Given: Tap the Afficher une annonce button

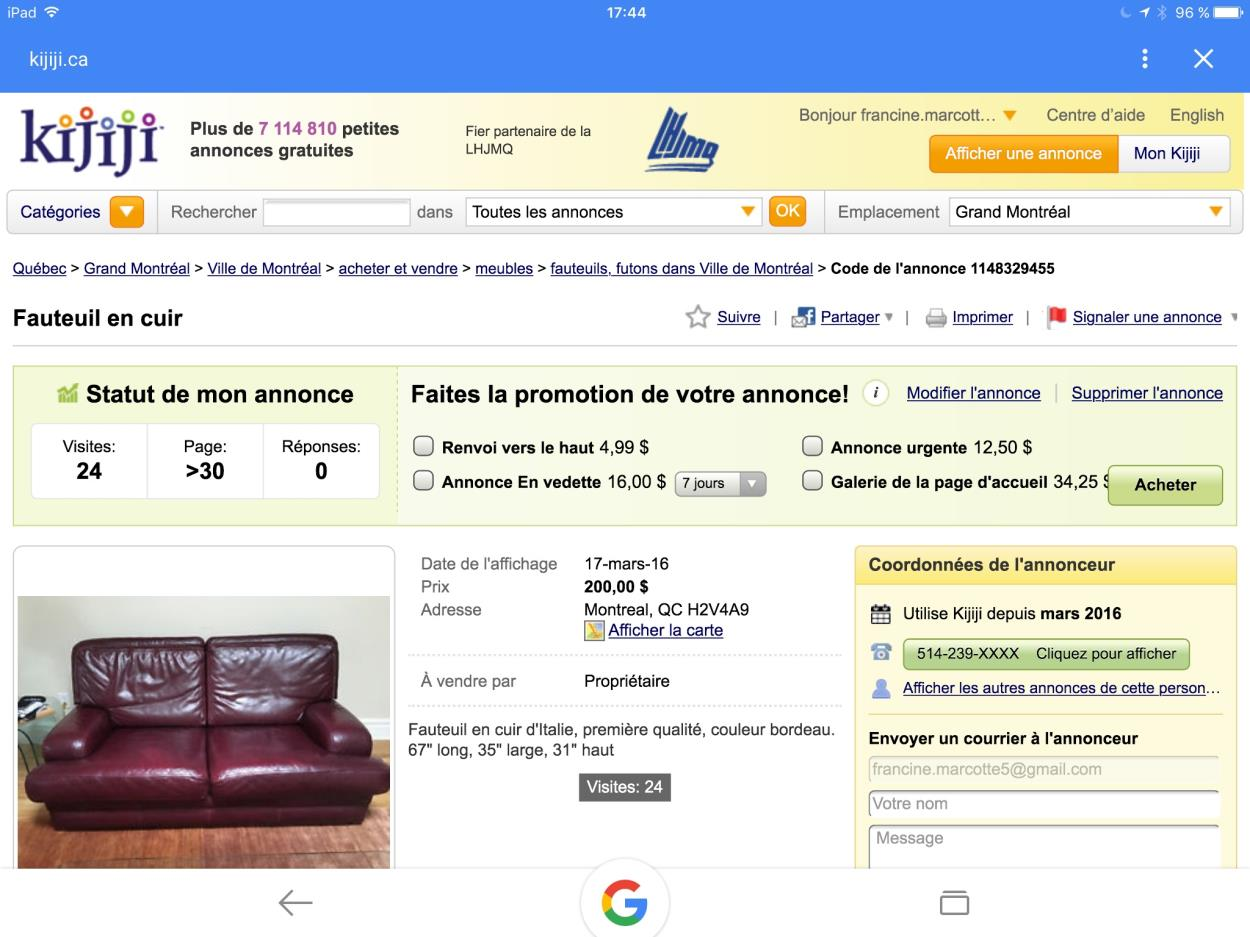Looking at the screenshot, I should tap(1023, 154).
